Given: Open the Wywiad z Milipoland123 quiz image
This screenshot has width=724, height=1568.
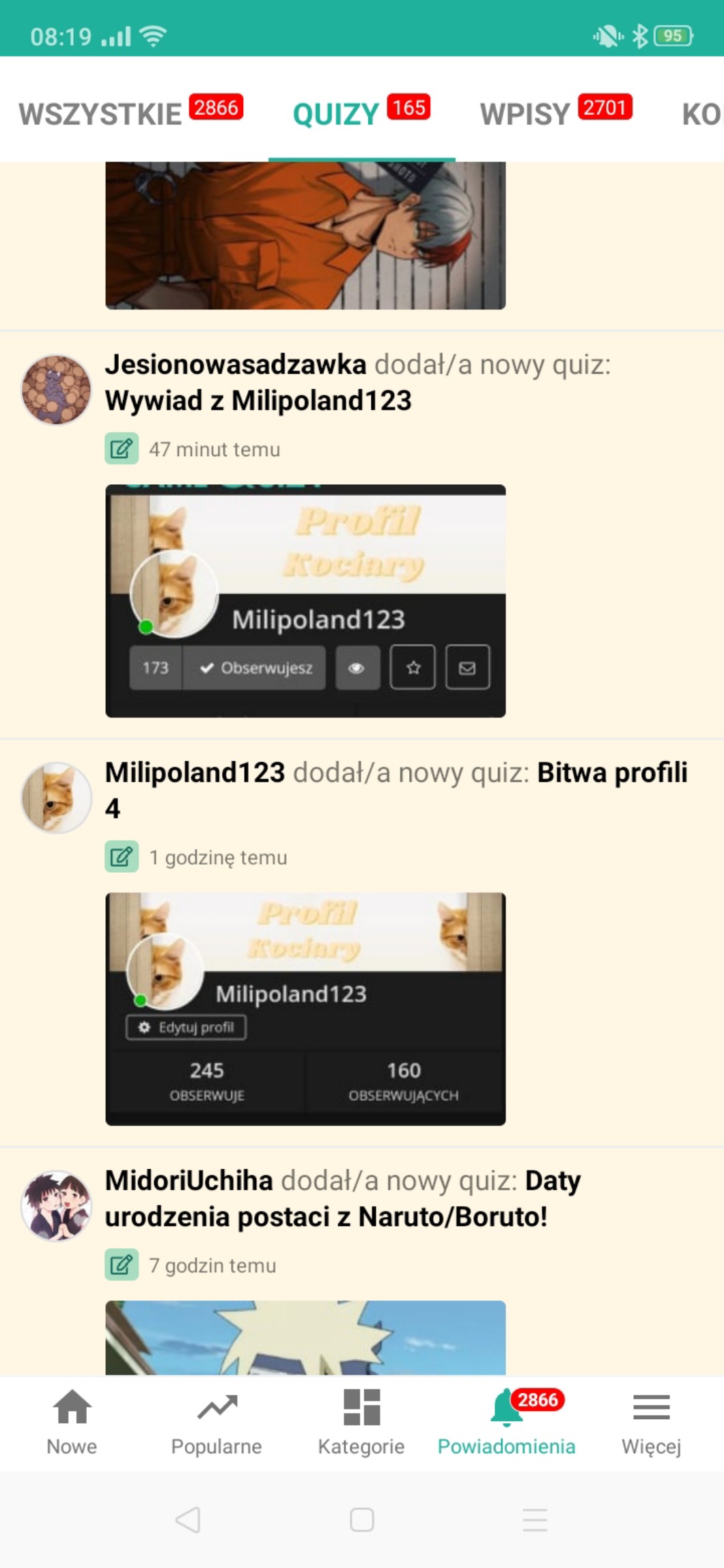Looking at the screenshot, I should pos(305,601).
